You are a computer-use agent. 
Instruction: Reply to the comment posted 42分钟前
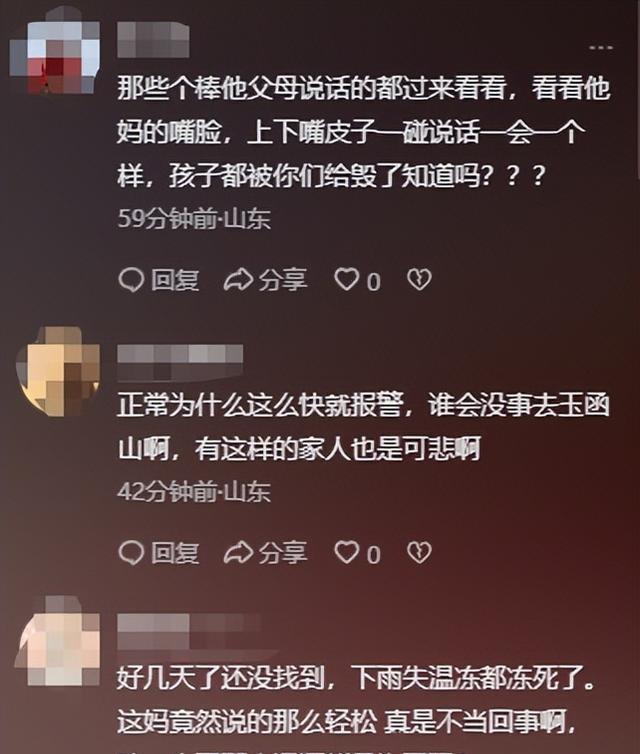(159, 553)
